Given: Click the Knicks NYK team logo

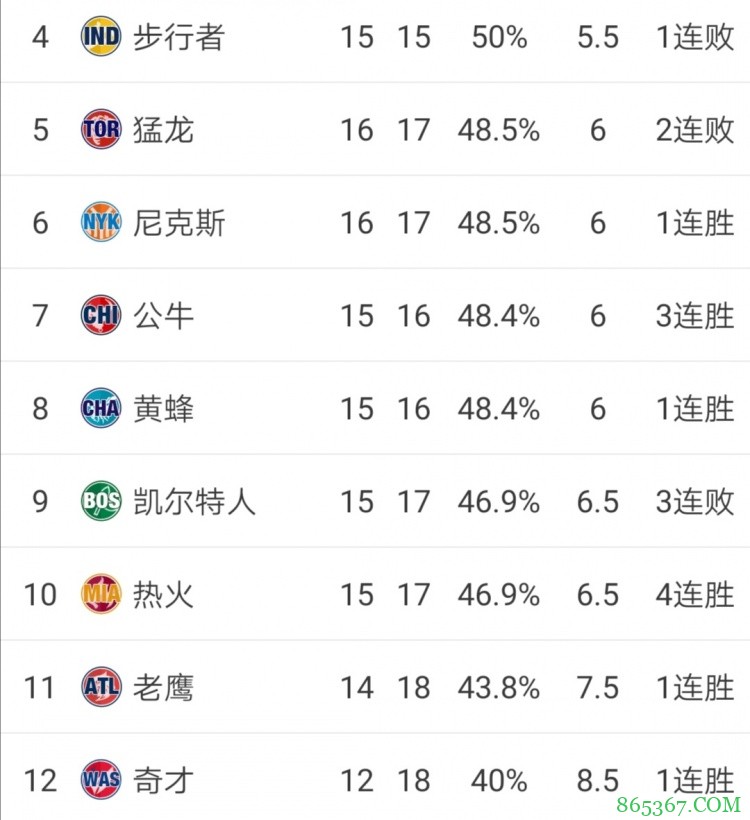Looking at the screenshot, I should coord(99,223).
